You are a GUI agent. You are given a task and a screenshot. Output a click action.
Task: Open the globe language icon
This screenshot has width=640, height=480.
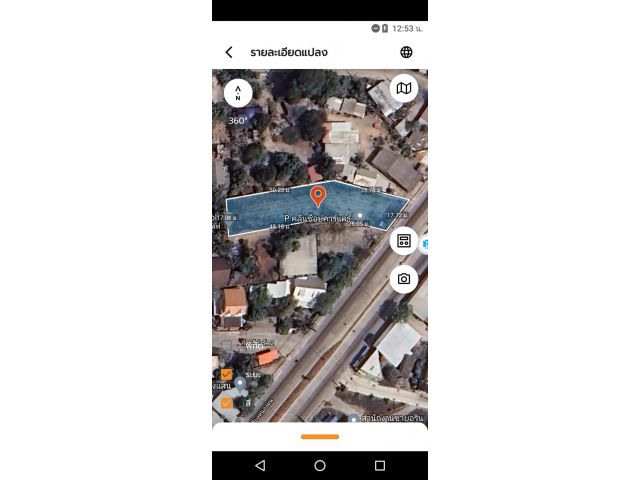coord(406,52)
